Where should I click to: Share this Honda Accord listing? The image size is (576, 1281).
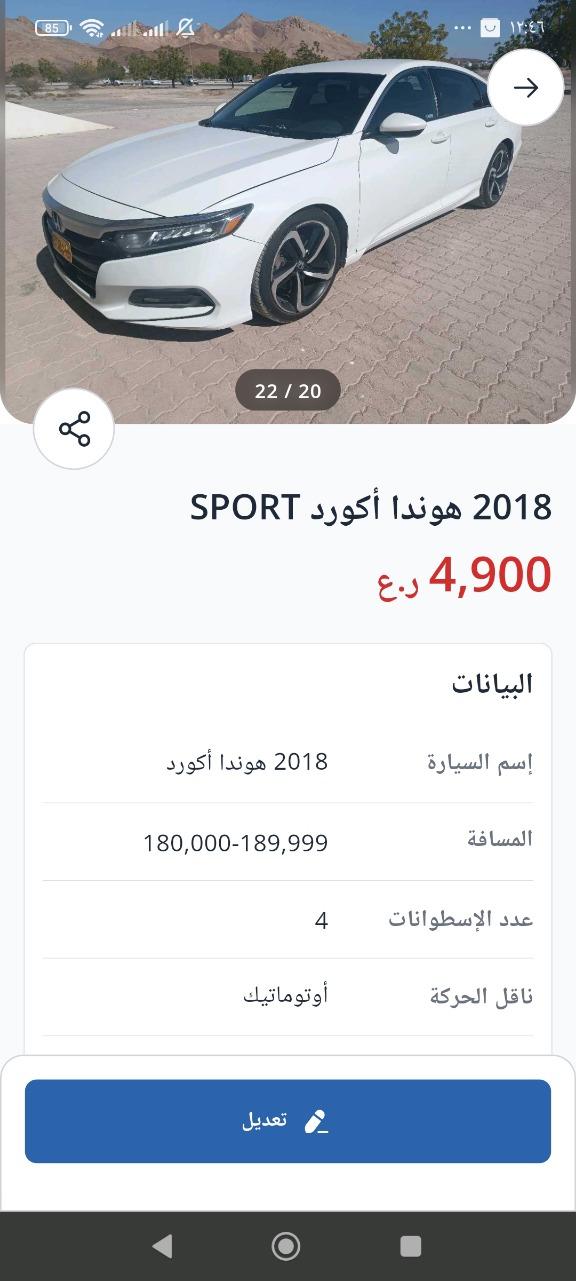[x=74, y=429]
